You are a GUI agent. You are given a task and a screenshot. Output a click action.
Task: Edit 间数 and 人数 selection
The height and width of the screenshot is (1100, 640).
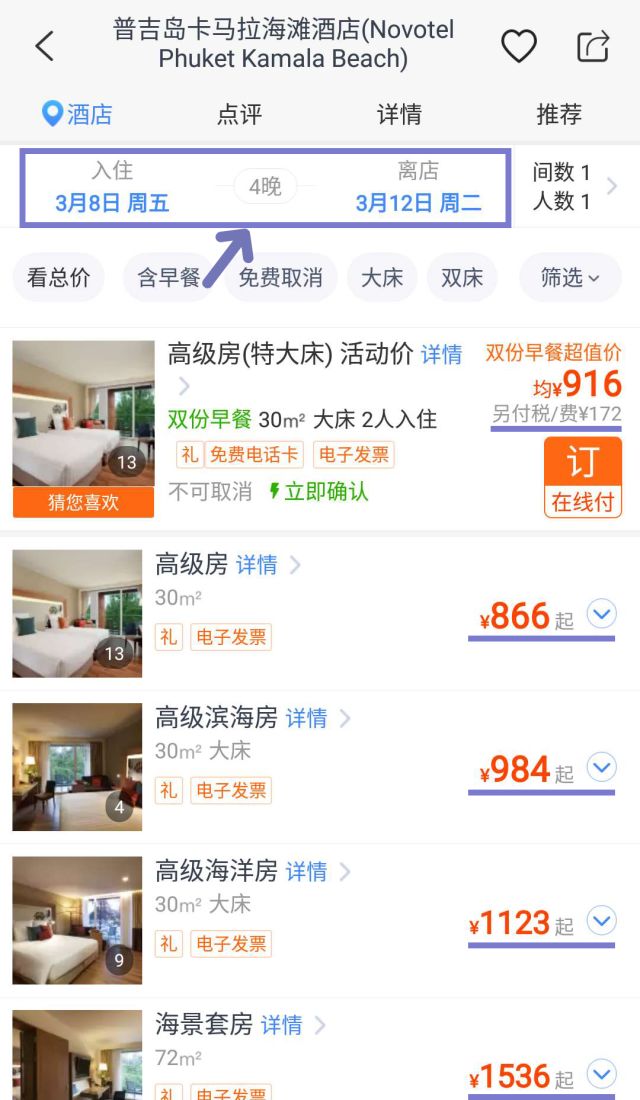[573, 187]
